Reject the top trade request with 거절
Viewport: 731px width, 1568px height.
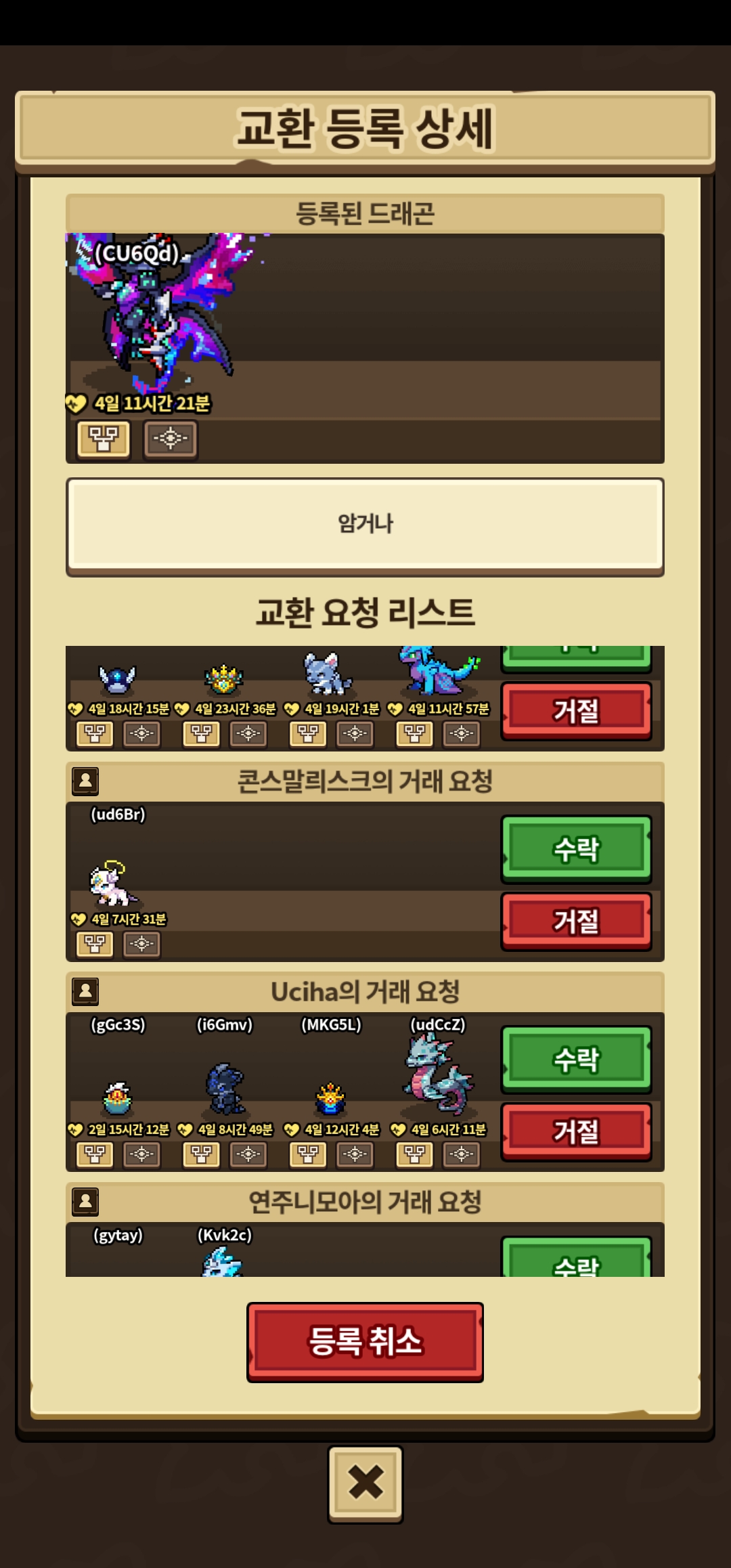tap(576, 711)
